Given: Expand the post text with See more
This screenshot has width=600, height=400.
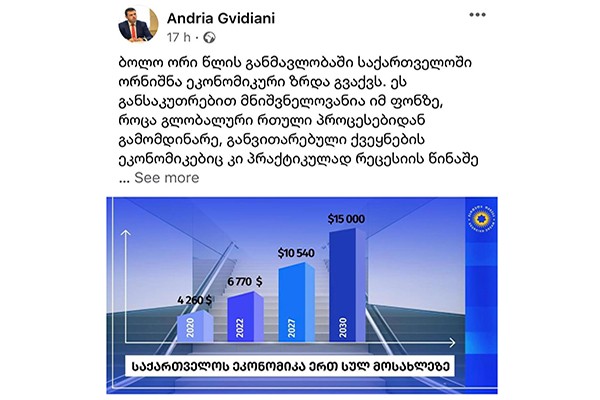Looking at the screenshot, I should click(166, 178).
